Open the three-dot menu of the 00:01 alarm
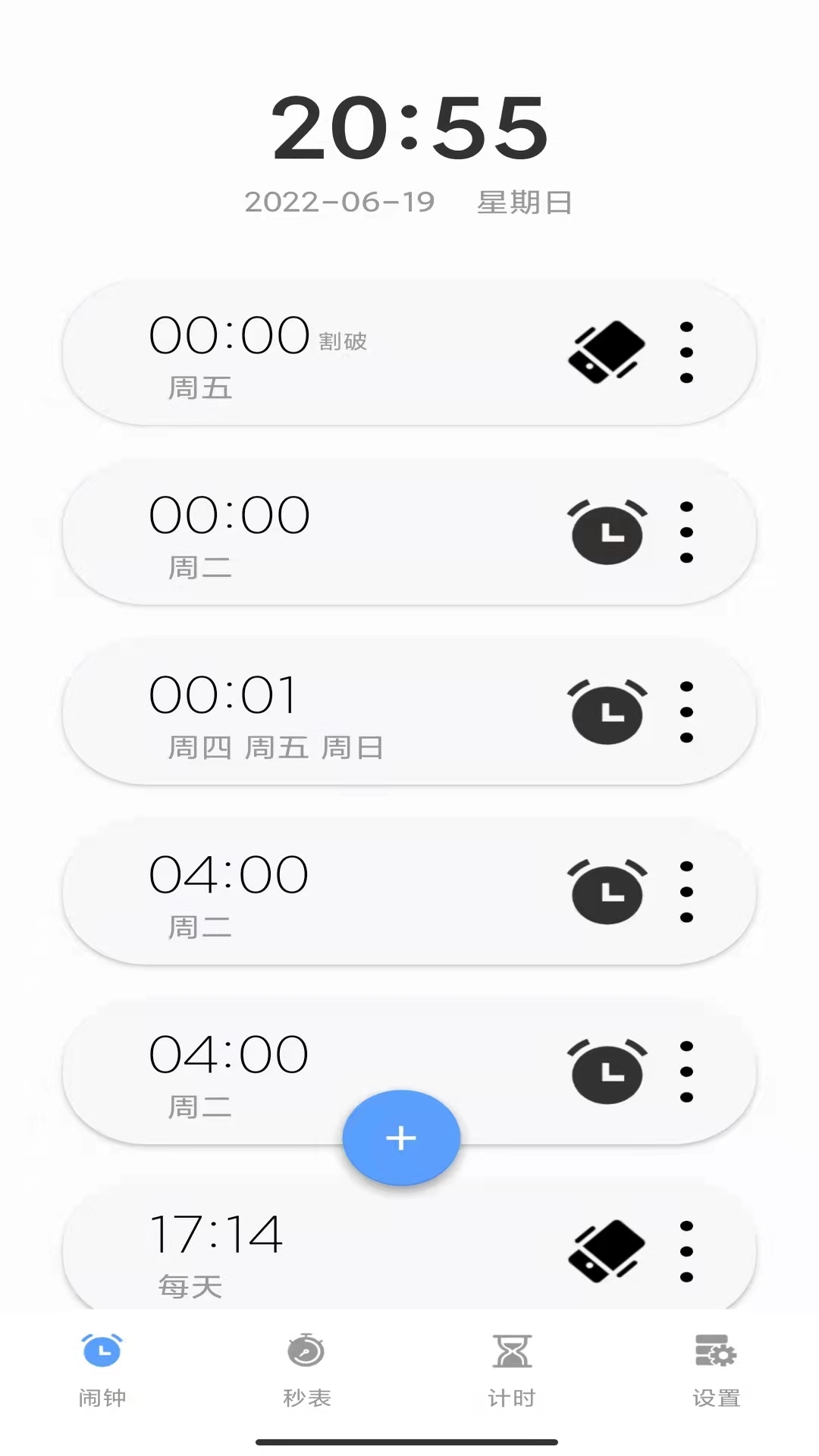Viewport: 819px width, 1456px height. pyautogui.click(x=686, y=713)
